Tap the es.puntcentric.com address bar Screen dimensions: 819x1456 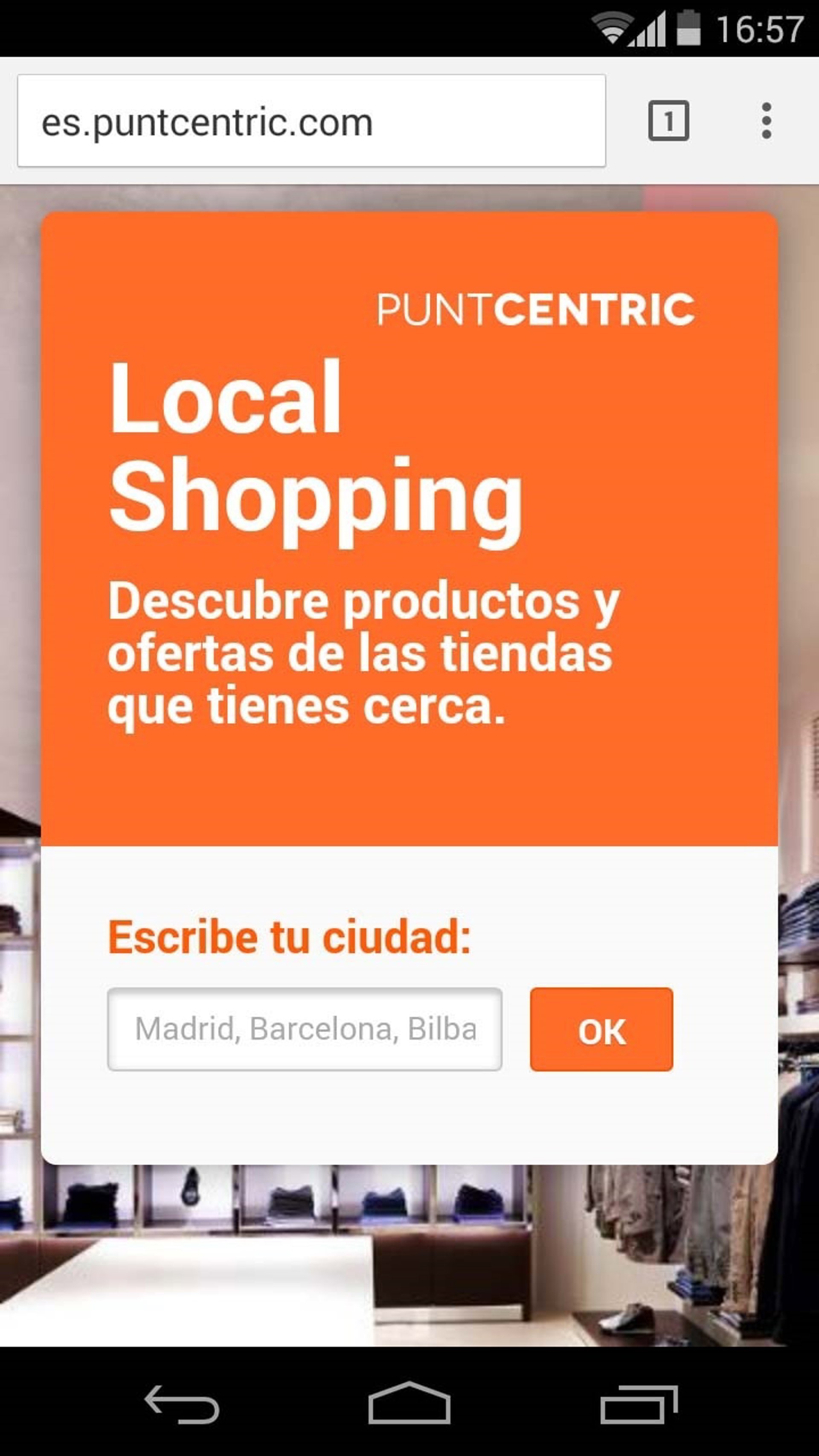tap(311, 121)
